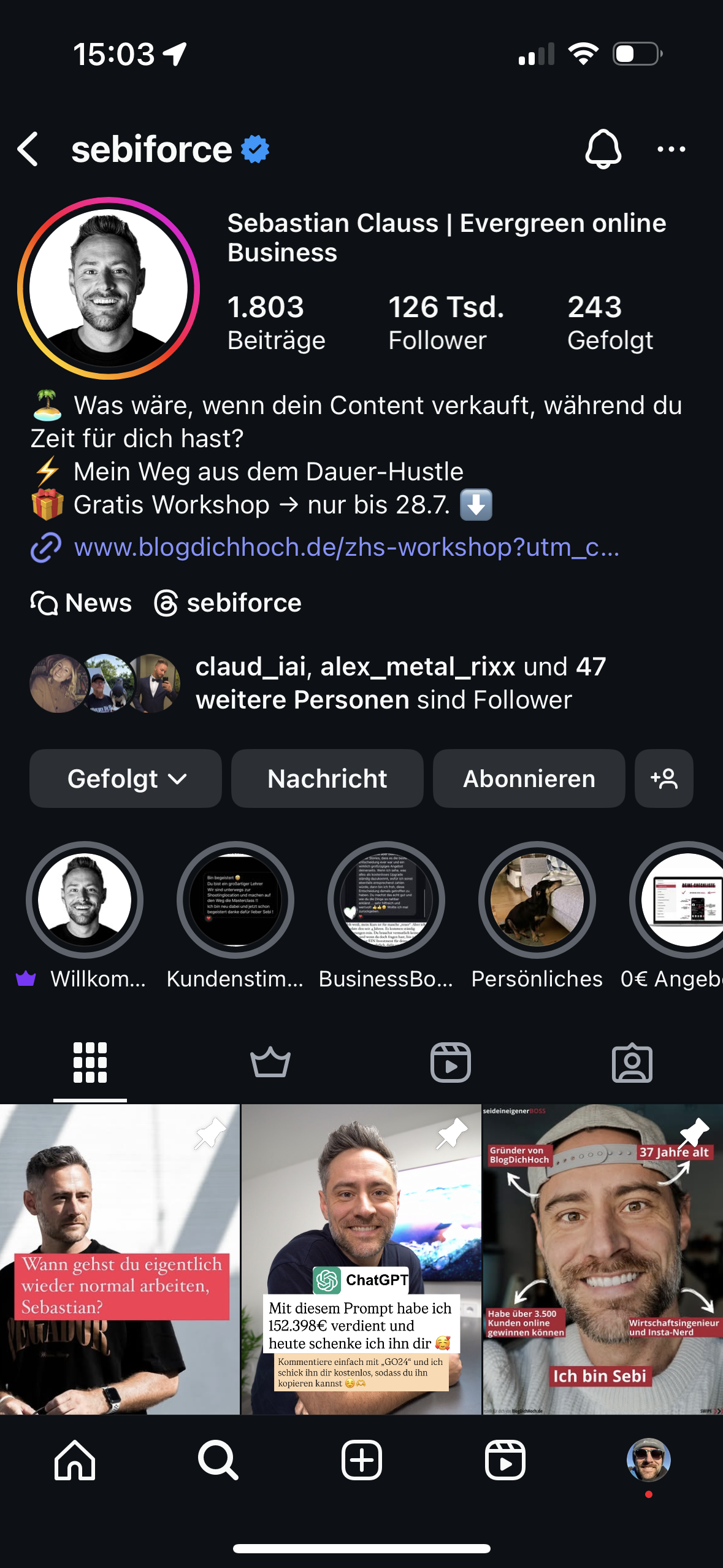
Task: Switch to the Reels profile tab
Action: pos(451,1063)
